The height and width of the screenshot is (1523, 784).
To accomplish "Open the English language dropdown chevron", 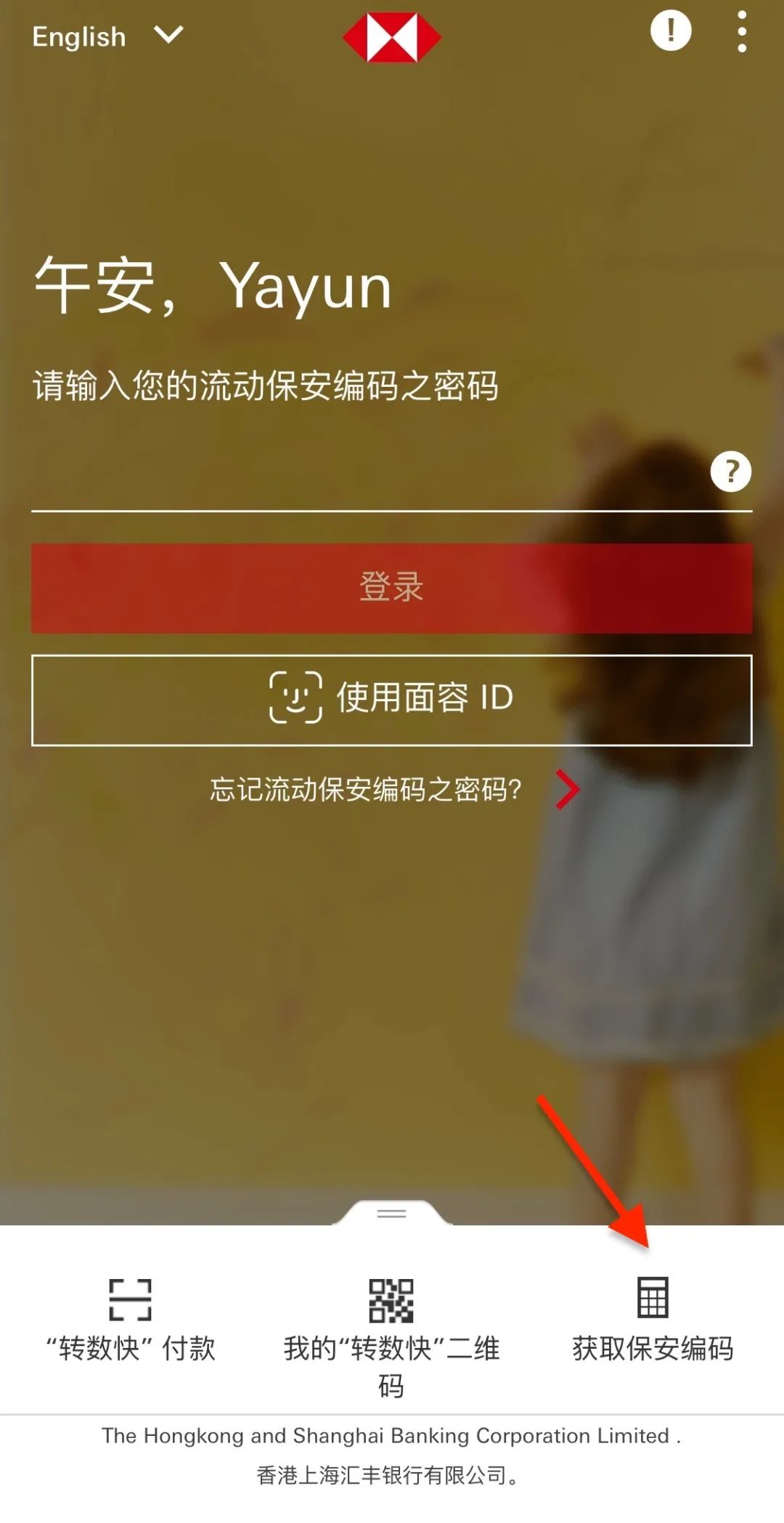I will pyautogui.click(x=166, y=35).
